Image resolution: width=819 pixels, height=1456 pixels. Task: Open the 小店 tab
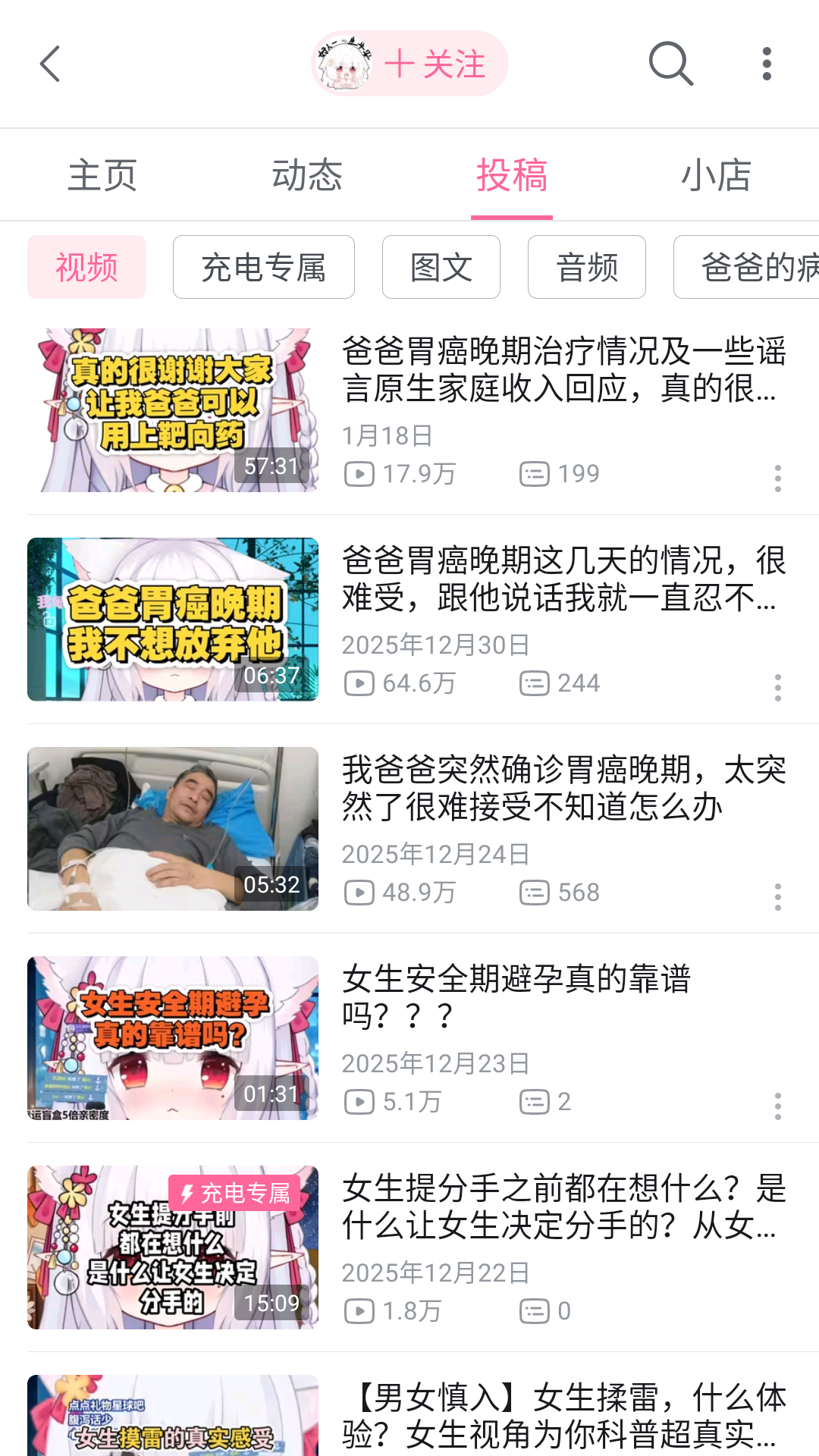pos(716,175)
